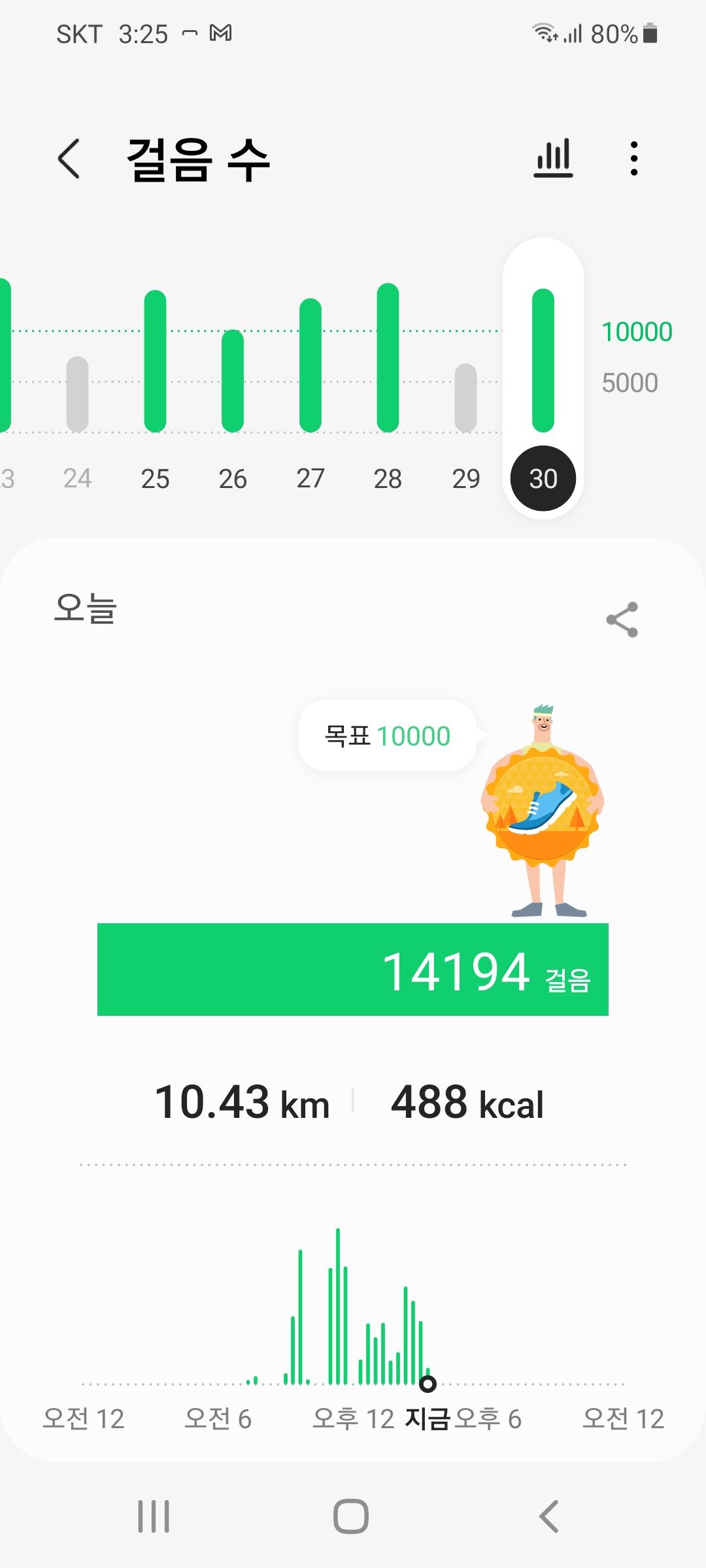Select the bar for day 25
Screen dimensions: 706x1568
[x=155, y=361]
